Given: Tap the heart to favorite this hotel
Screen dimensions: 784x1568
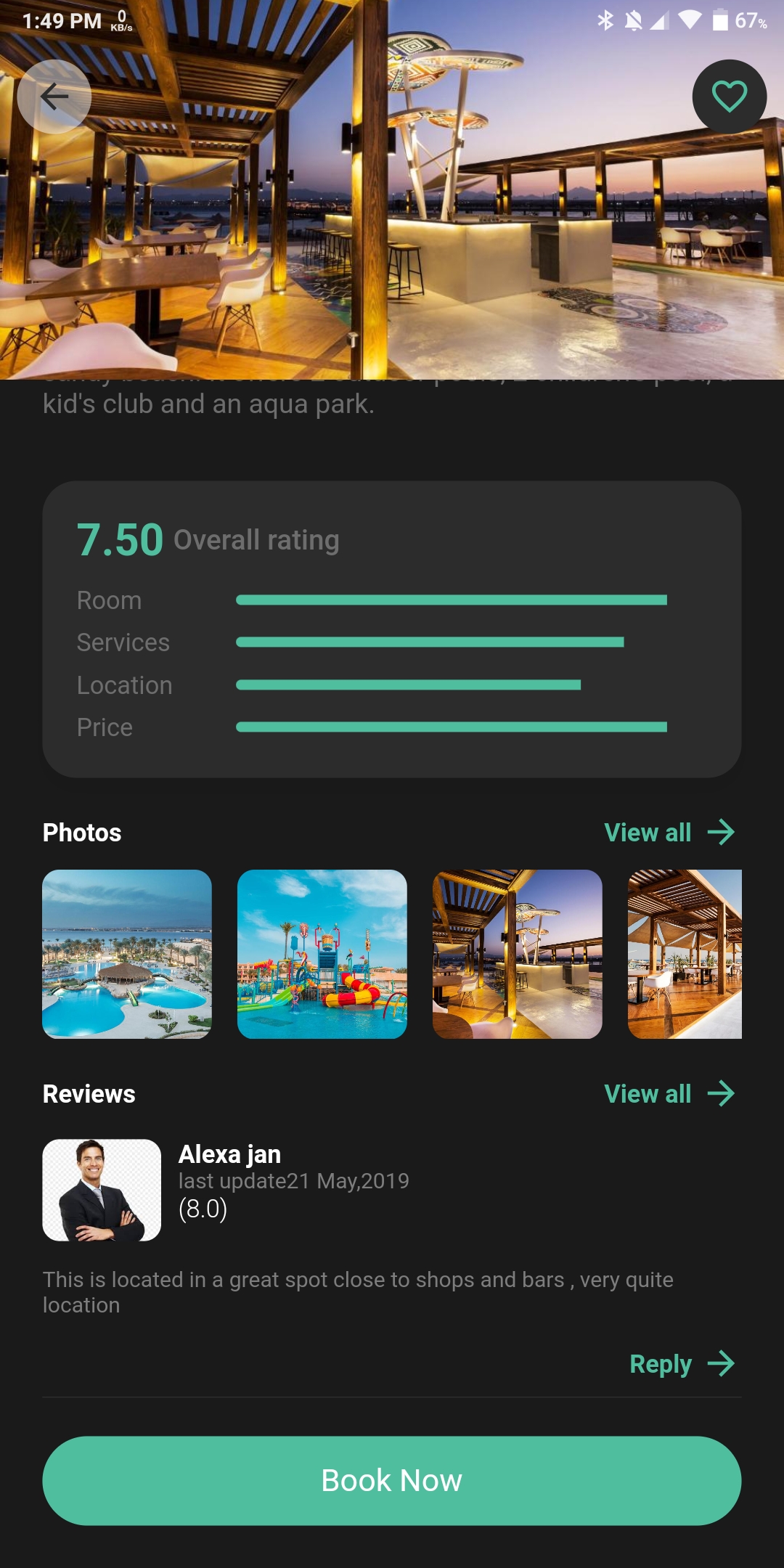Looking at the screenshot, I should 729,97.
